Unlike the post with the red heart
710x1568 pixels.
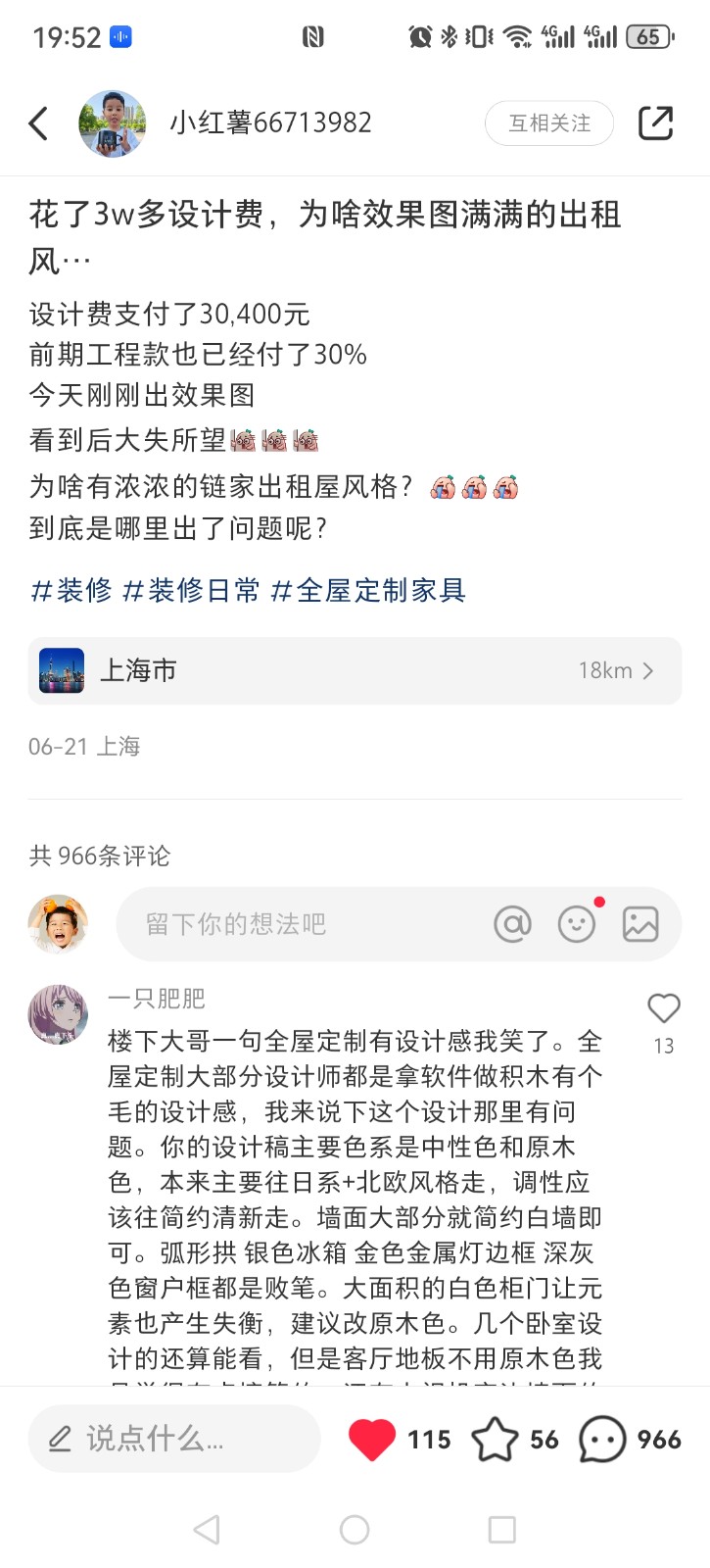[x=372, y=1439]
